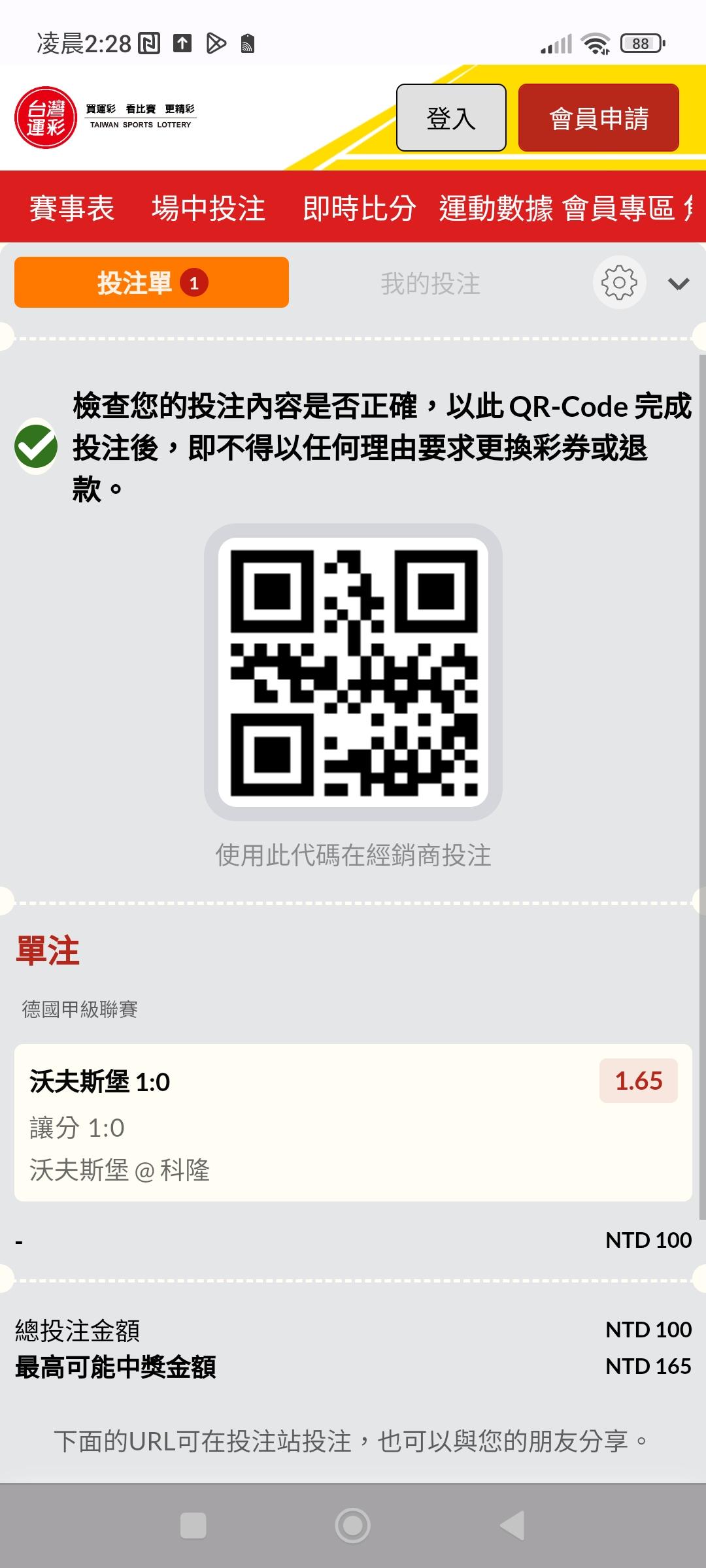The width and height of the screenshot is (706, 1568).
Task: Collapse the bet slip with chevron
Action: pyautogui.click(x=679, y=284)
